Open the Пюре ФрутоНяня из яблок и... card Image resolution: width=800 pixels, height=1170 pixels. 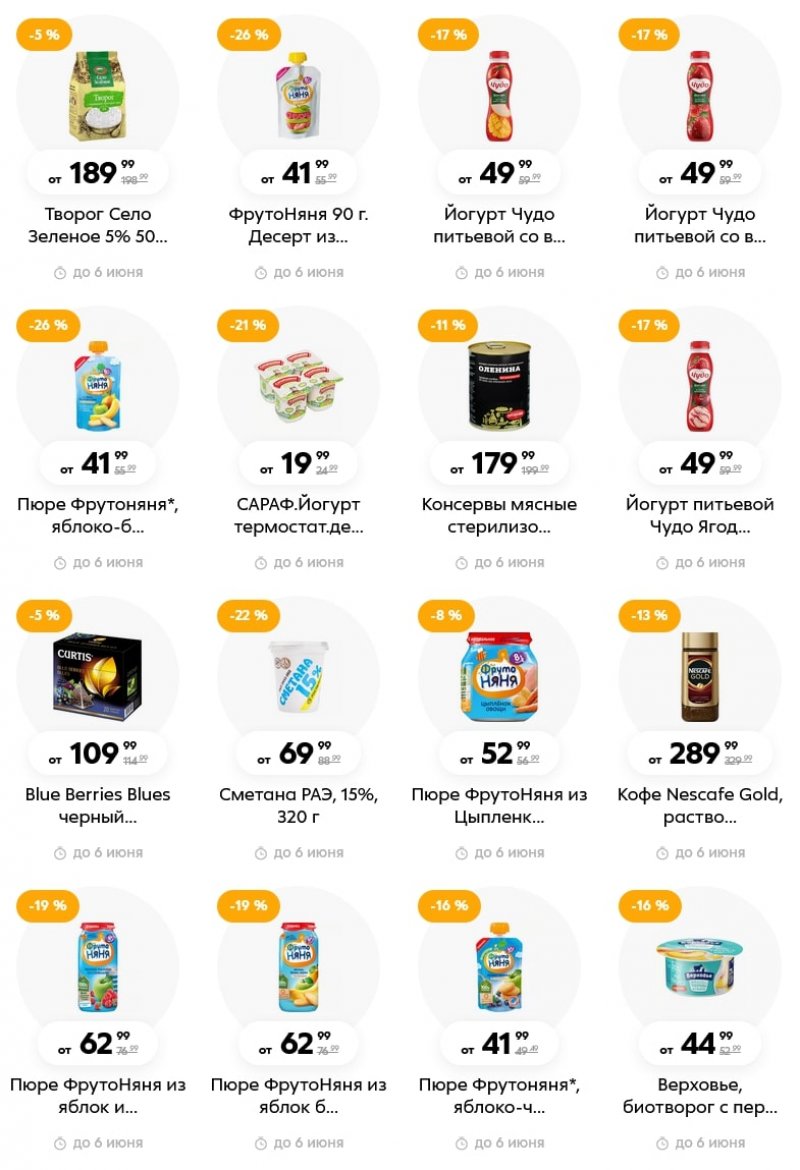(x=98, y=965)
